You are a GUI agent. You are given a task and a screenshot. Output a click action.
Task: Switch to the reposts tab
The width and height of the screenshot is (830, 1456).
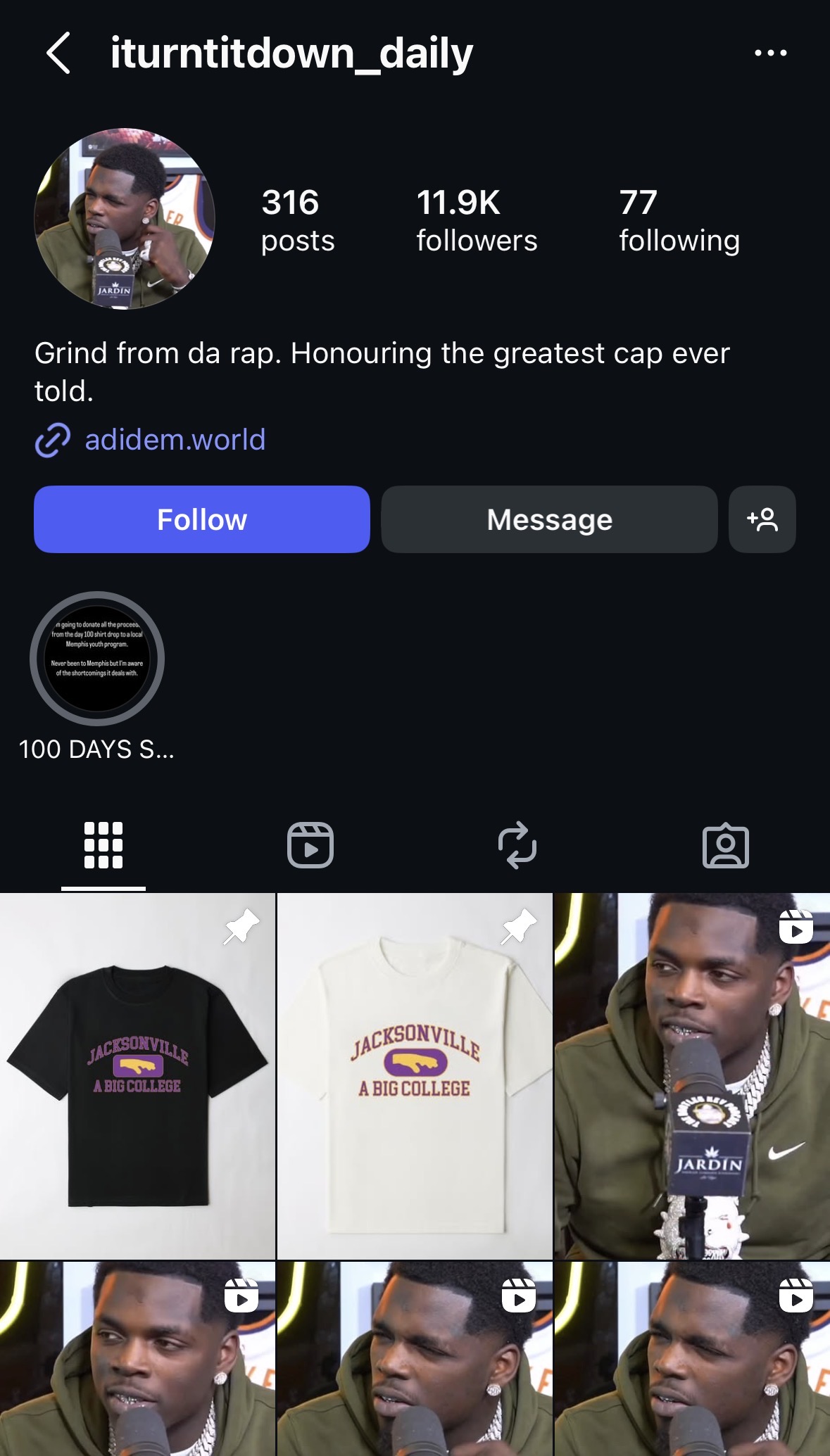tap(517, 845)
